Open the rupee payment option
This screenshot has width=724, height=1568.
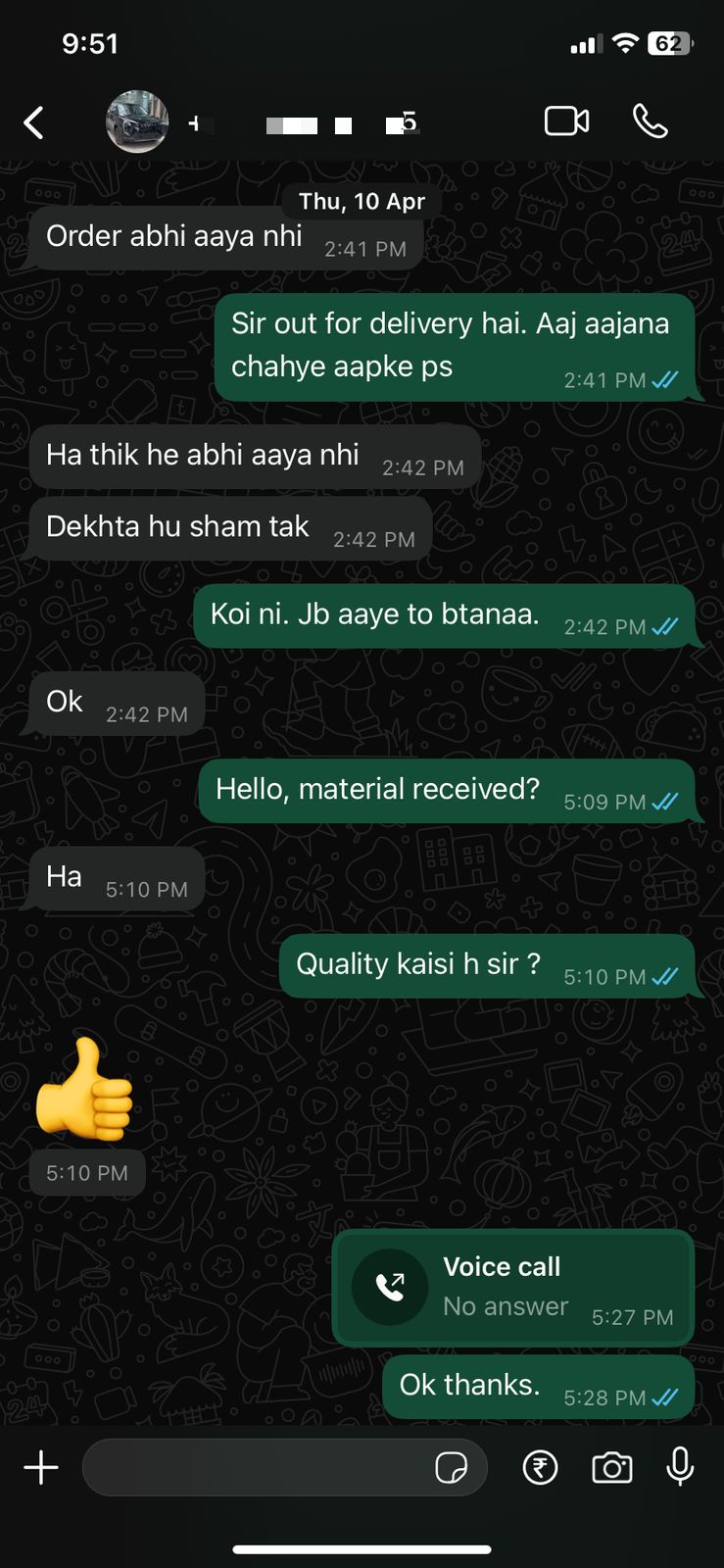(540, 1467)
